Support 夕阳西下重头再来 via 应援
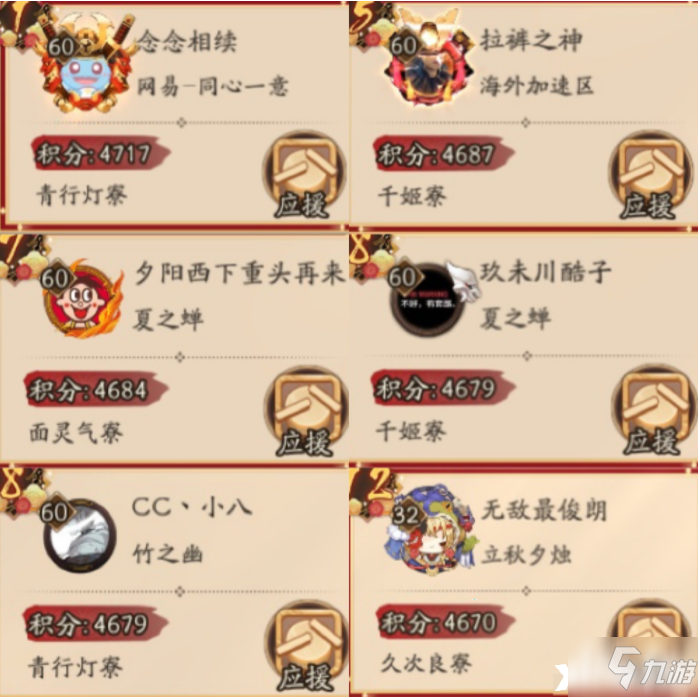Image resolution: width=698 pixels, height=697 pixels. 304,412
